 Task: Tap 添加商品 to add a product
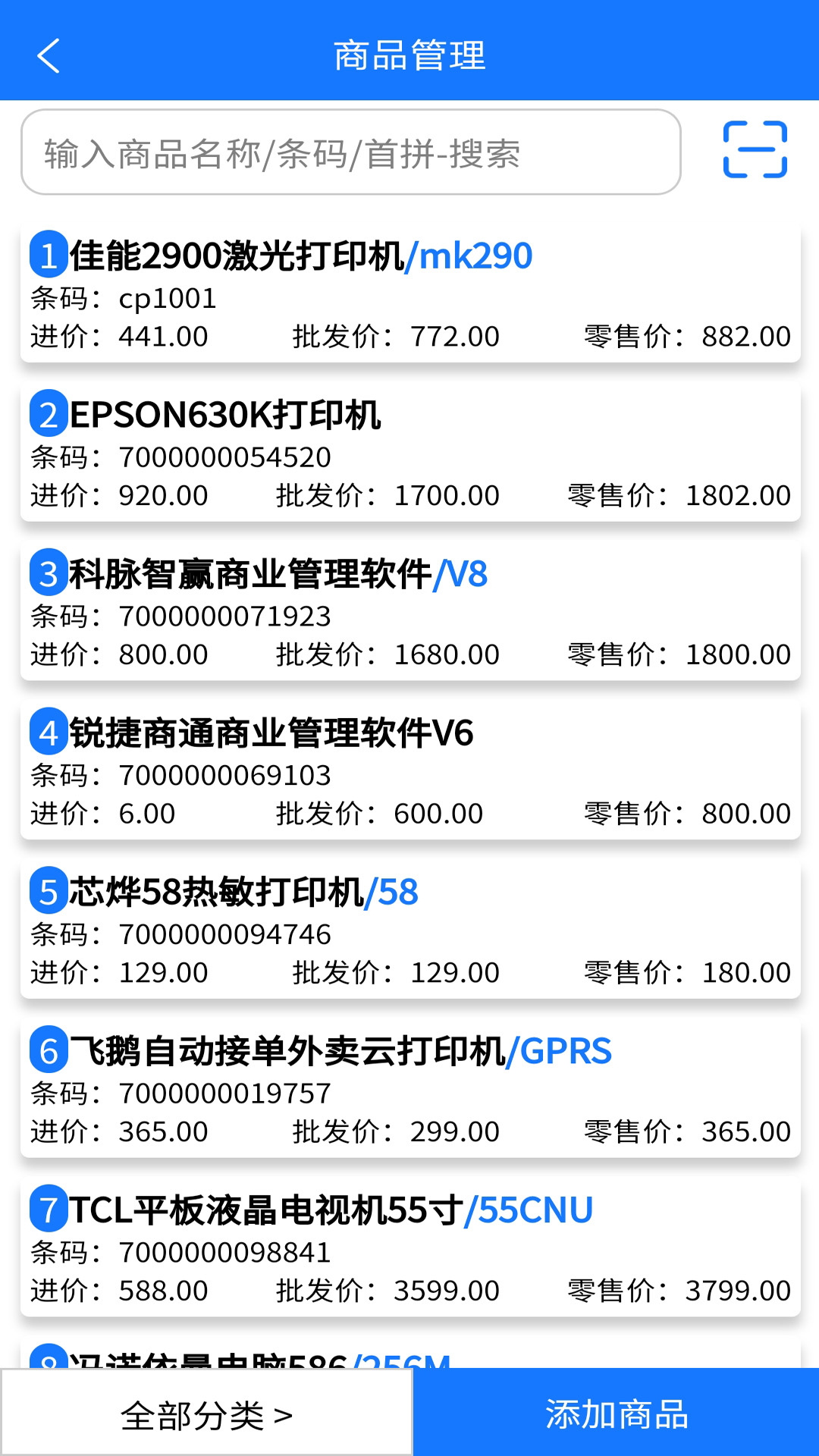pos(616,1414)
